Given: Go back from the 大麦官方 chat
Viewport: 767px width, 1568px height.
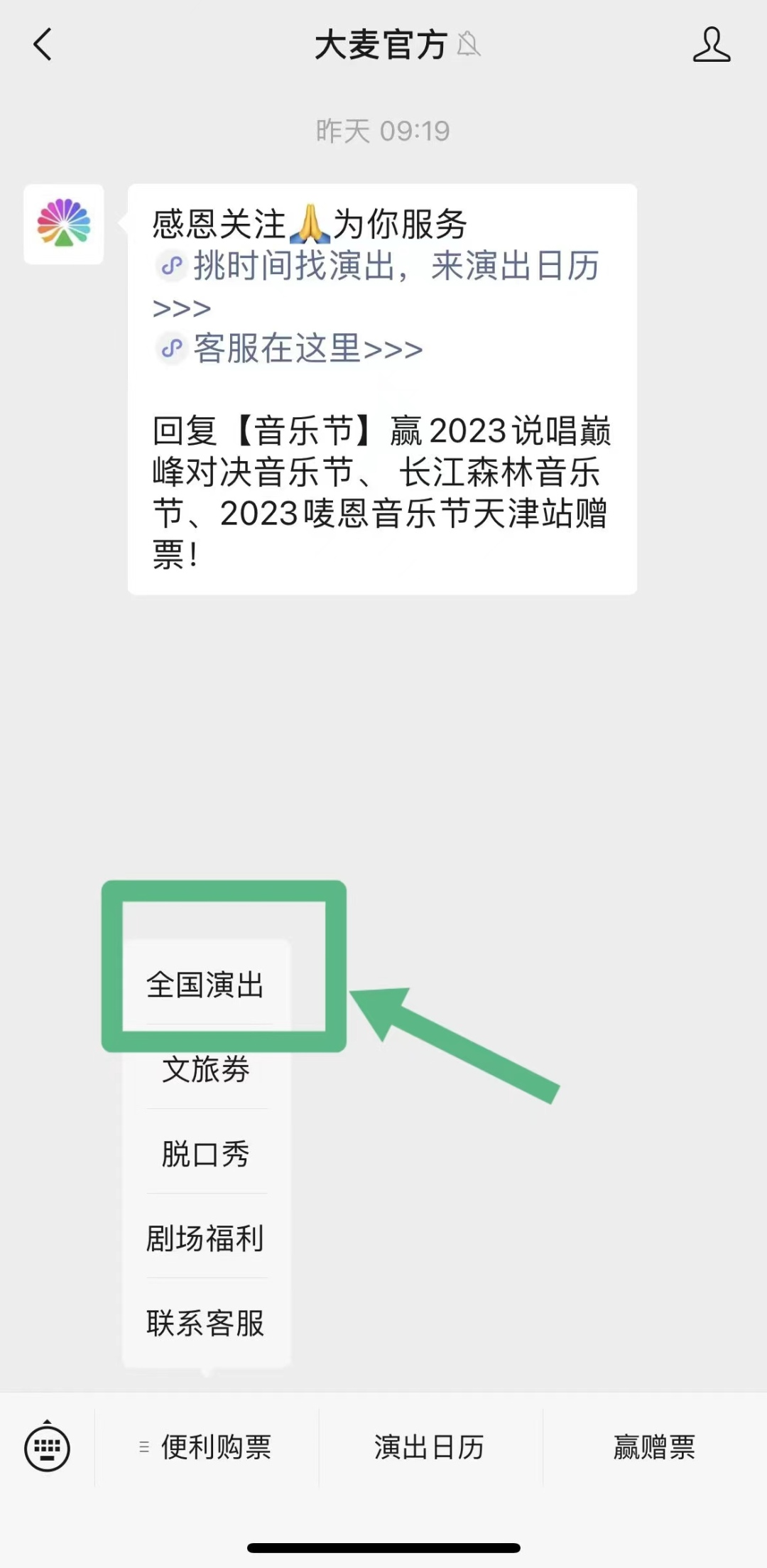Looking at the screenshot, I should (43, 45).
